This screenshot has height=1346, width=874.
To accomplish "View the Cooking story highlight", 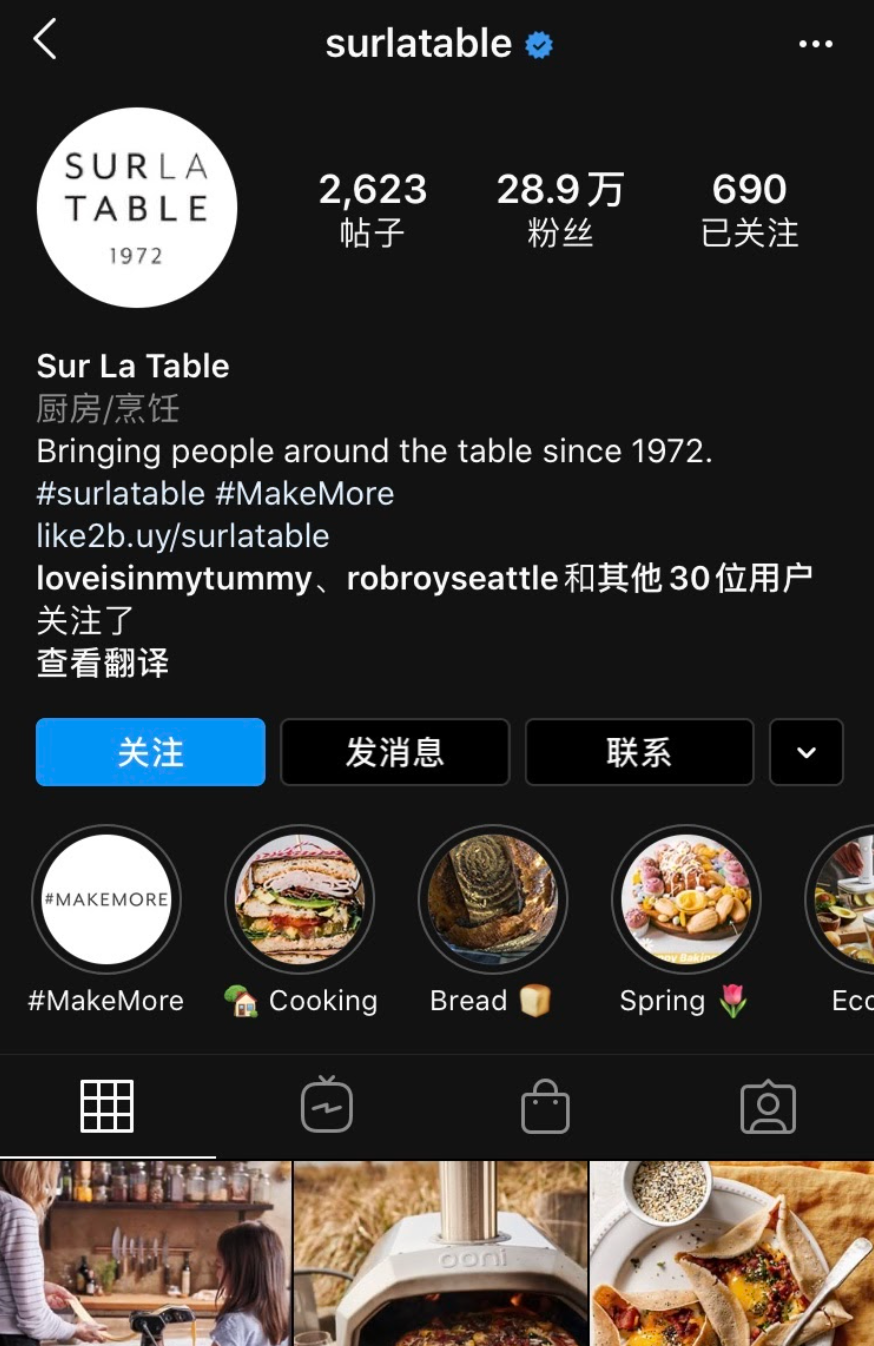I will (x=300, y=899).
